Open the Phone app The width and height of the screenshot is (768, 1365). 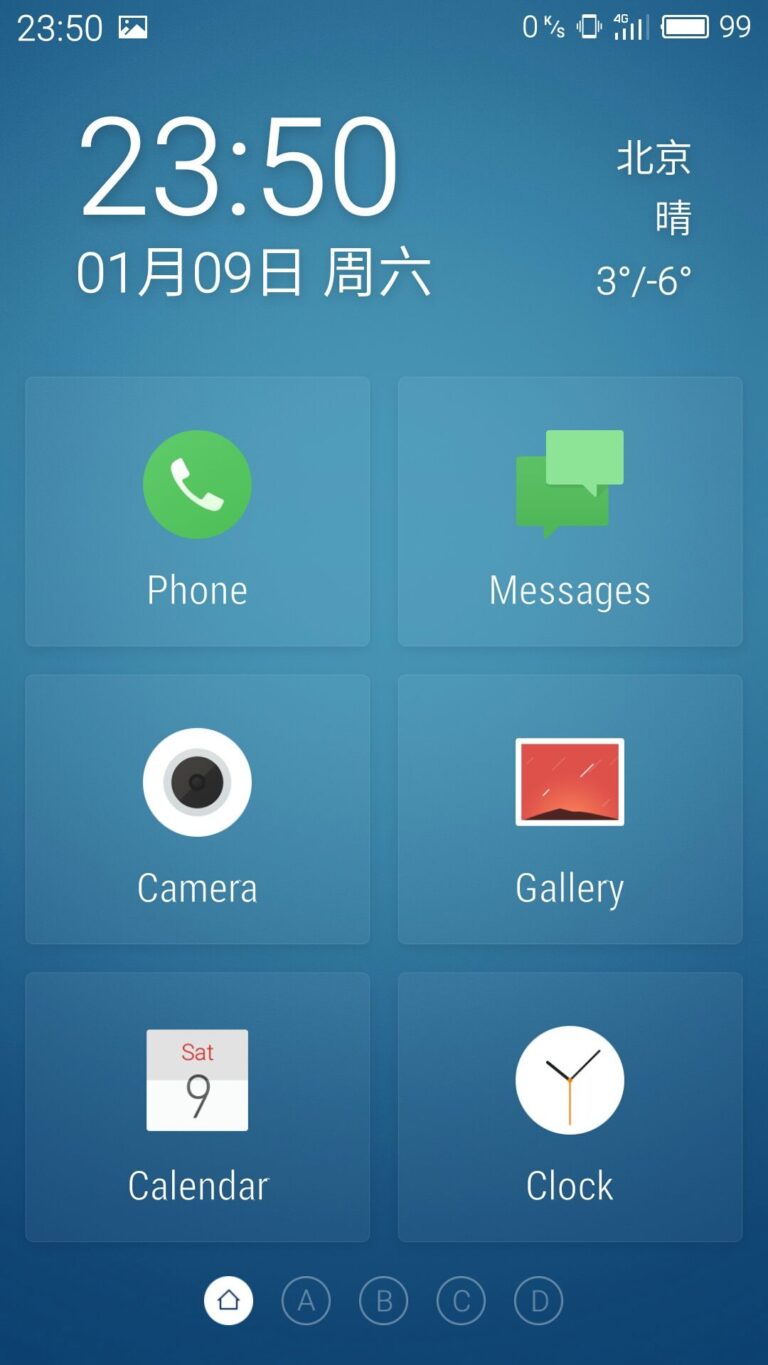coord(197,511)
